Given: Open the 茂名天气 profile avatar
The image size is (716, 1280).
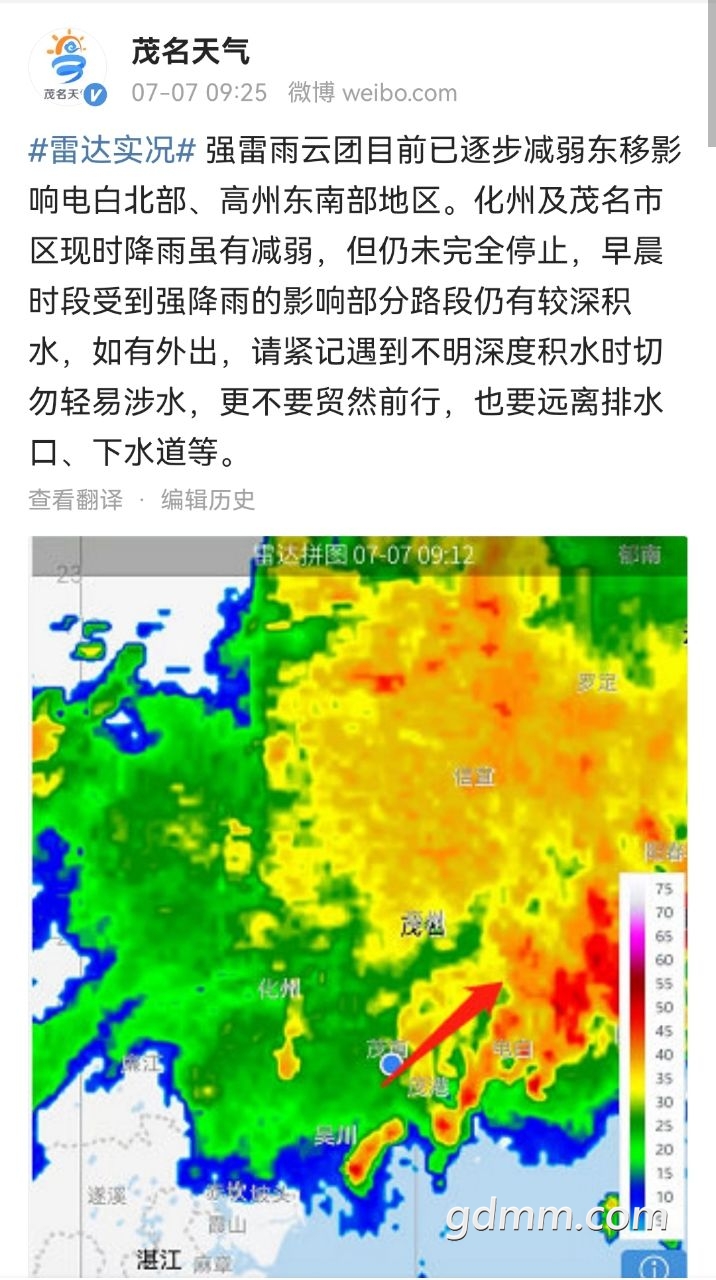Looking at the screenshot, I should (x=68, y=69).
